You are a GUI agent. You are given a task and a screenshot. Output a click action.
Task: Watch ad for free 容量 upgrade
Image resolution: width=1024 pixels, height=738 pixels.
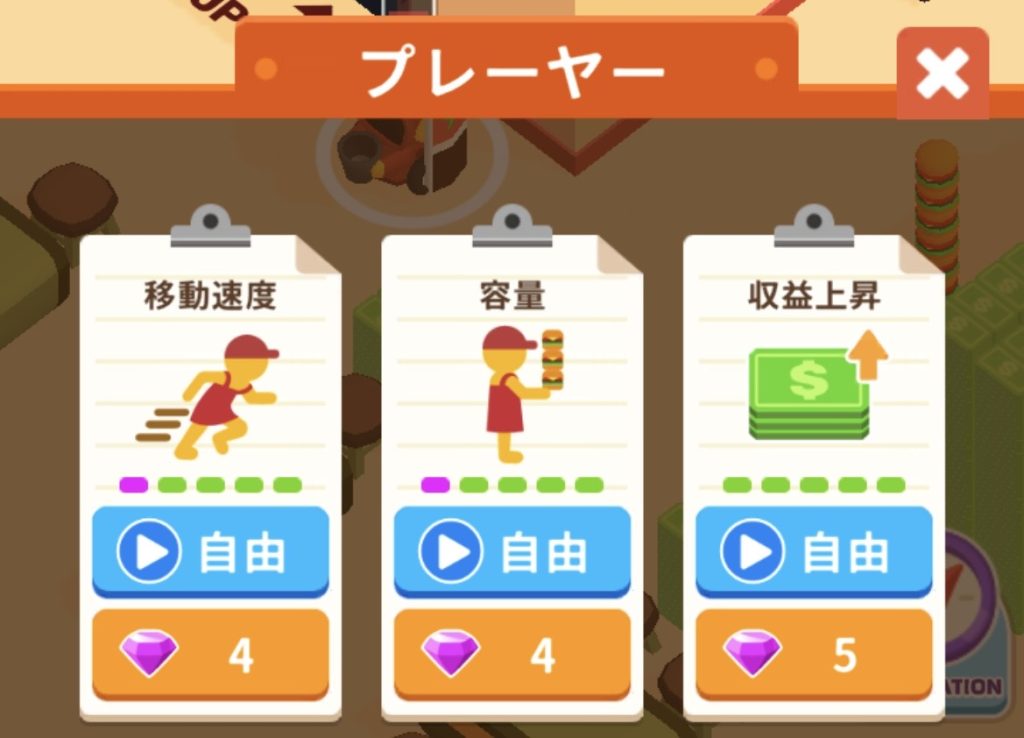(x=512, y=551)
